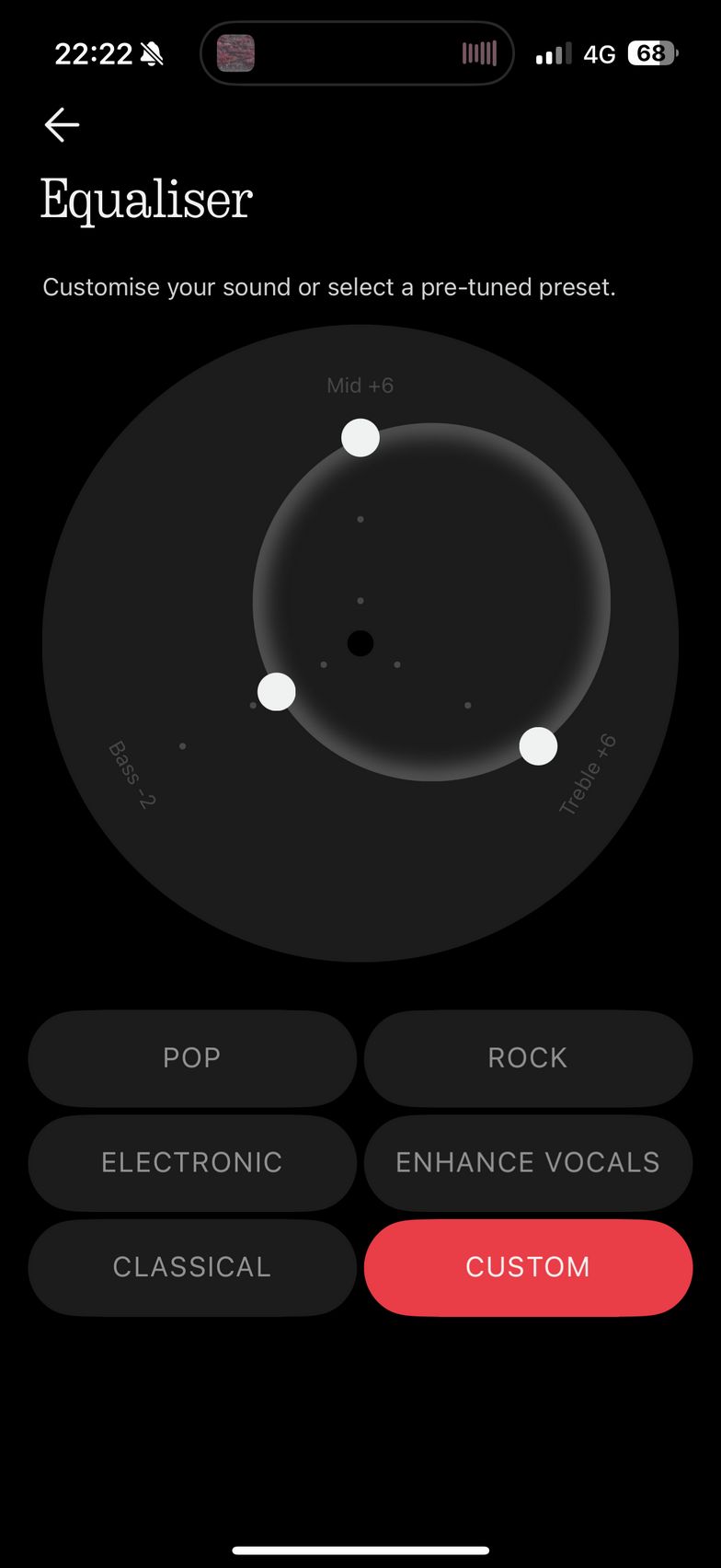Choose the Electronic preset
The image size is (721, 1568).
coord(192,1163)
